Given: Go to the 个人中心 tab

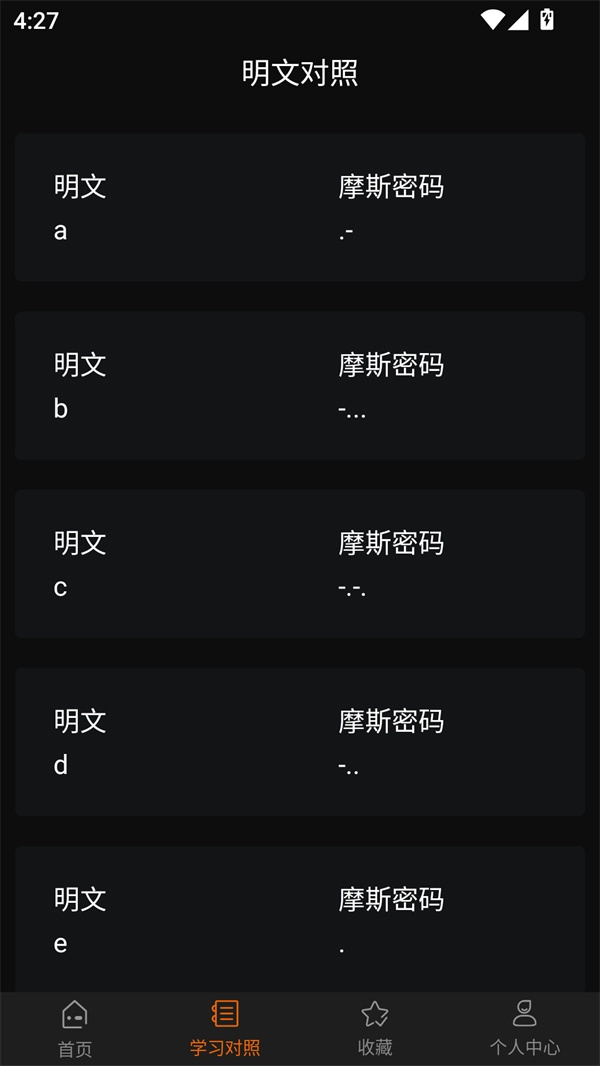Looking at the screenshot, I should point(525,1028).
